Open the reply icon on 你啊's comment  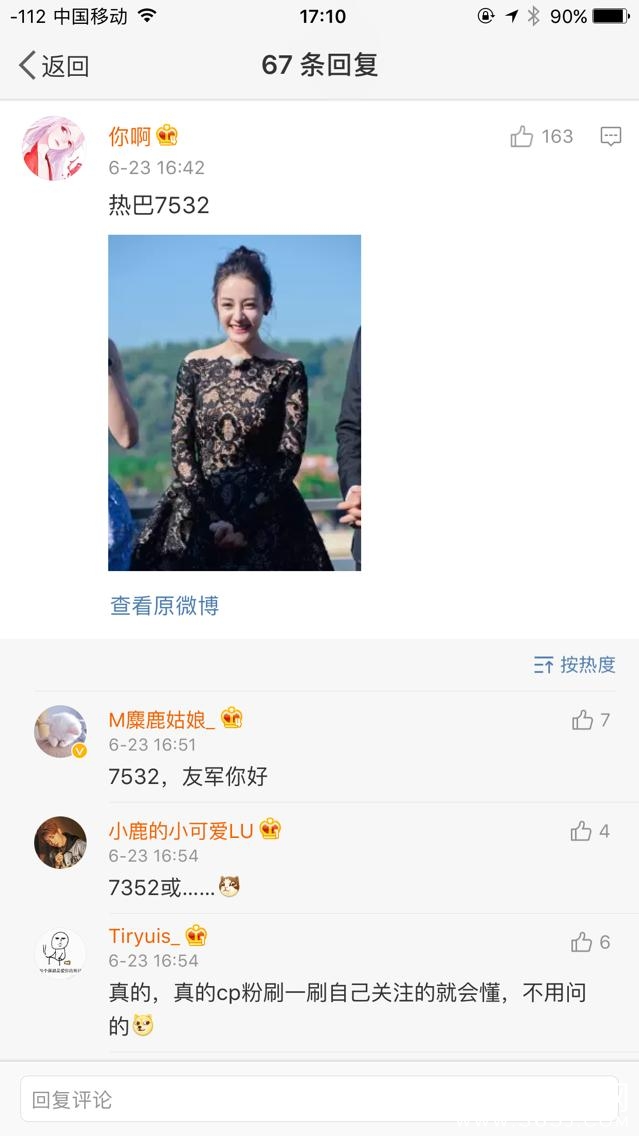tap(610, 137)
